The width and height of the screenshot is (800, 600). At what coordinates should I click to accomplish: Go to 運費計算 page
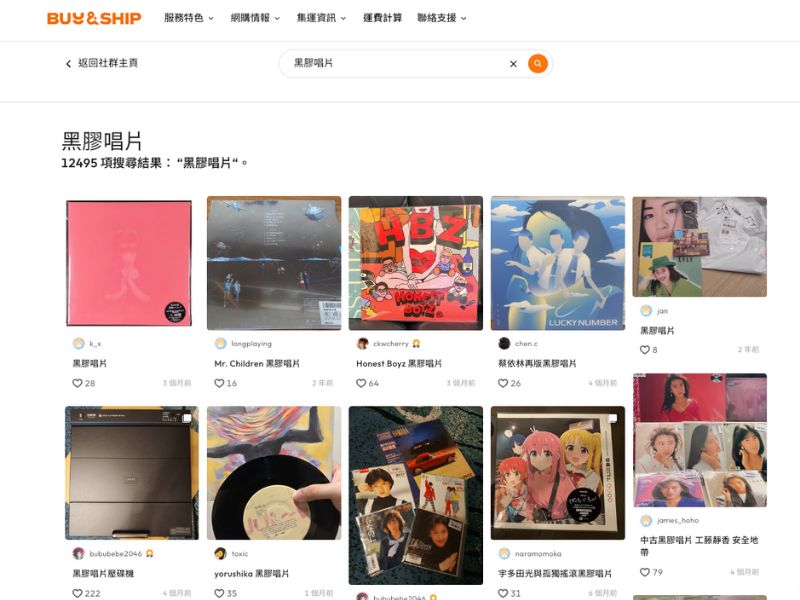(382, 18)
